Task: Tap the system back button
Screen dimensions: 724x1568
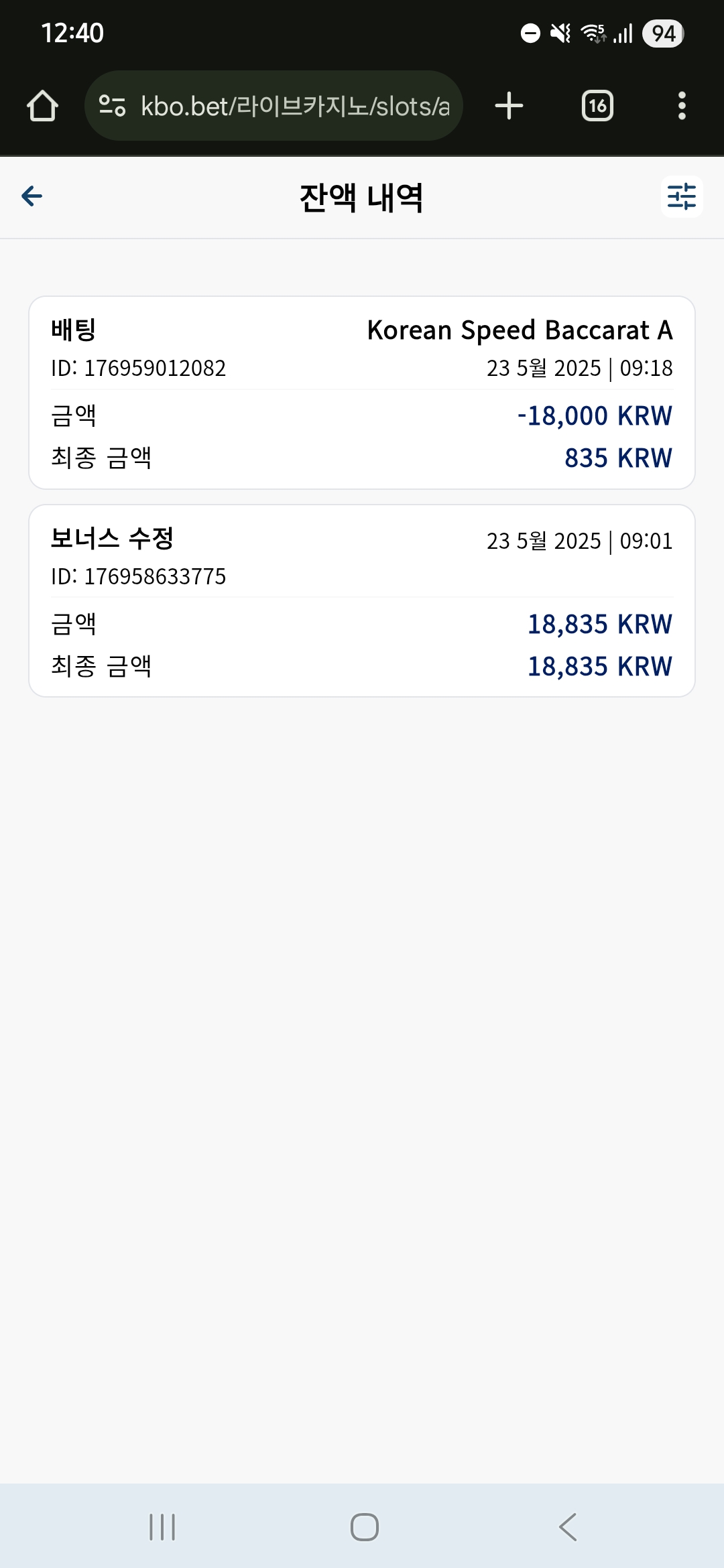Action: (x=567, y=1527)
